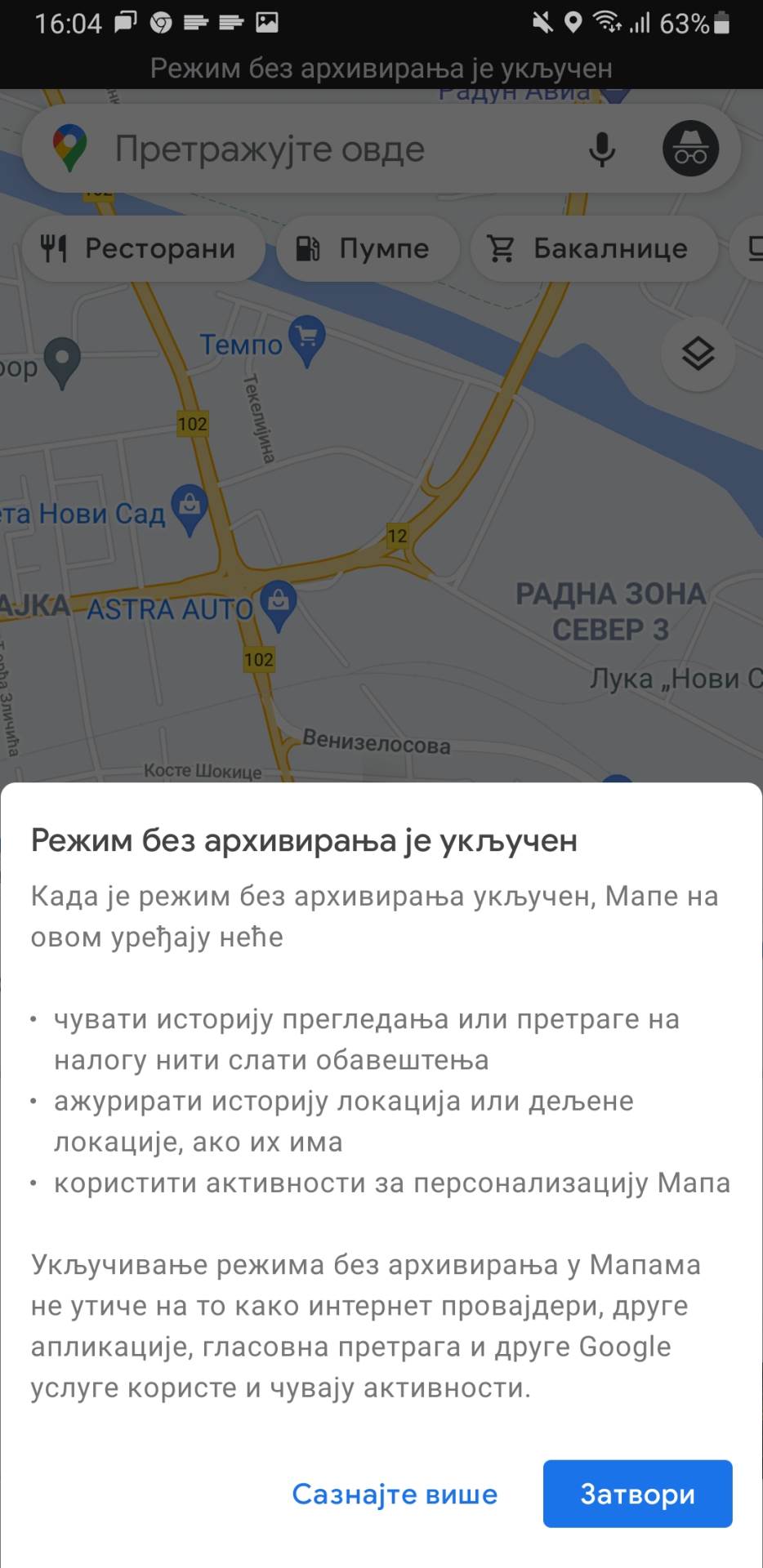Tap the Темпо store pin on the map
763x1568 pixels.
point(307,339)
